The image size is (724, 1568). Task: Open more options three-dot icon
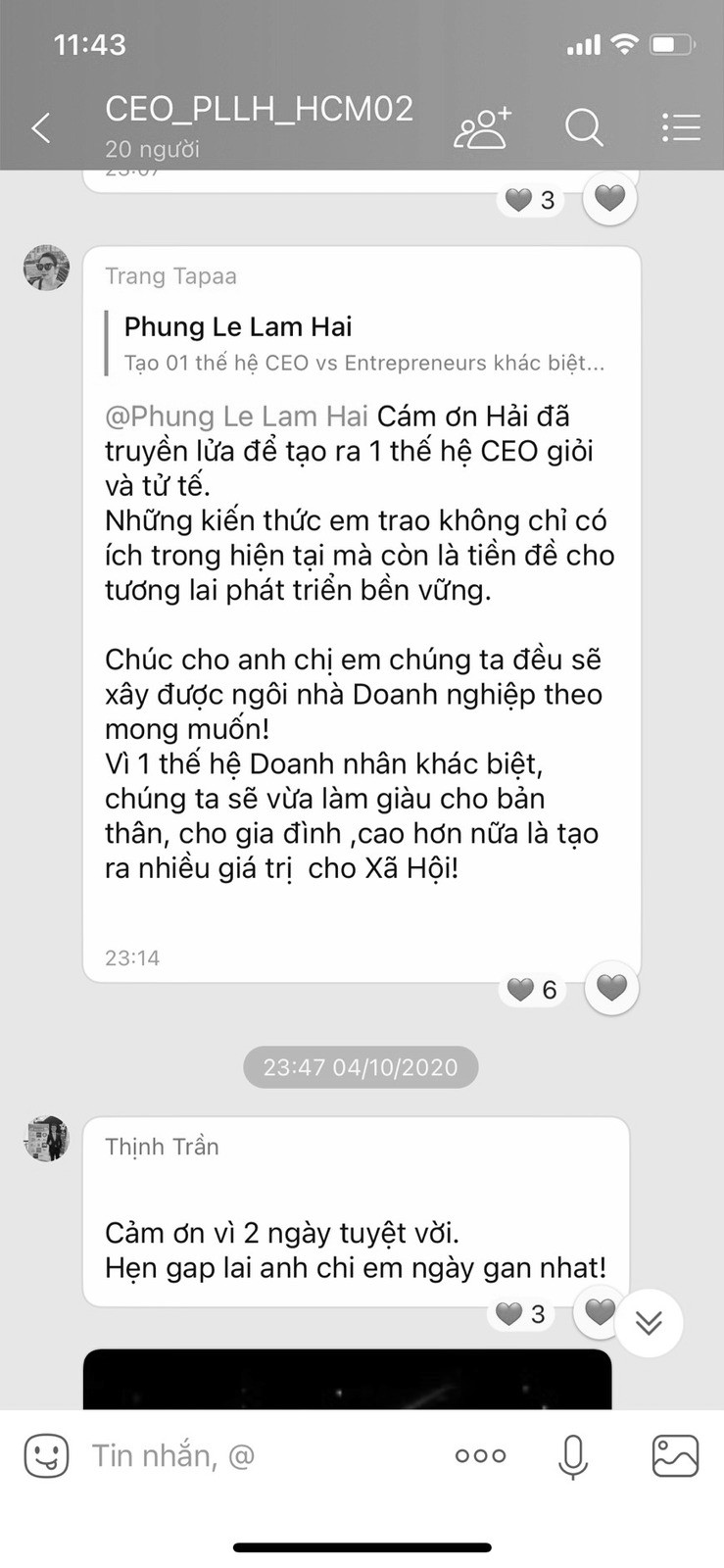pos(480,1455)
